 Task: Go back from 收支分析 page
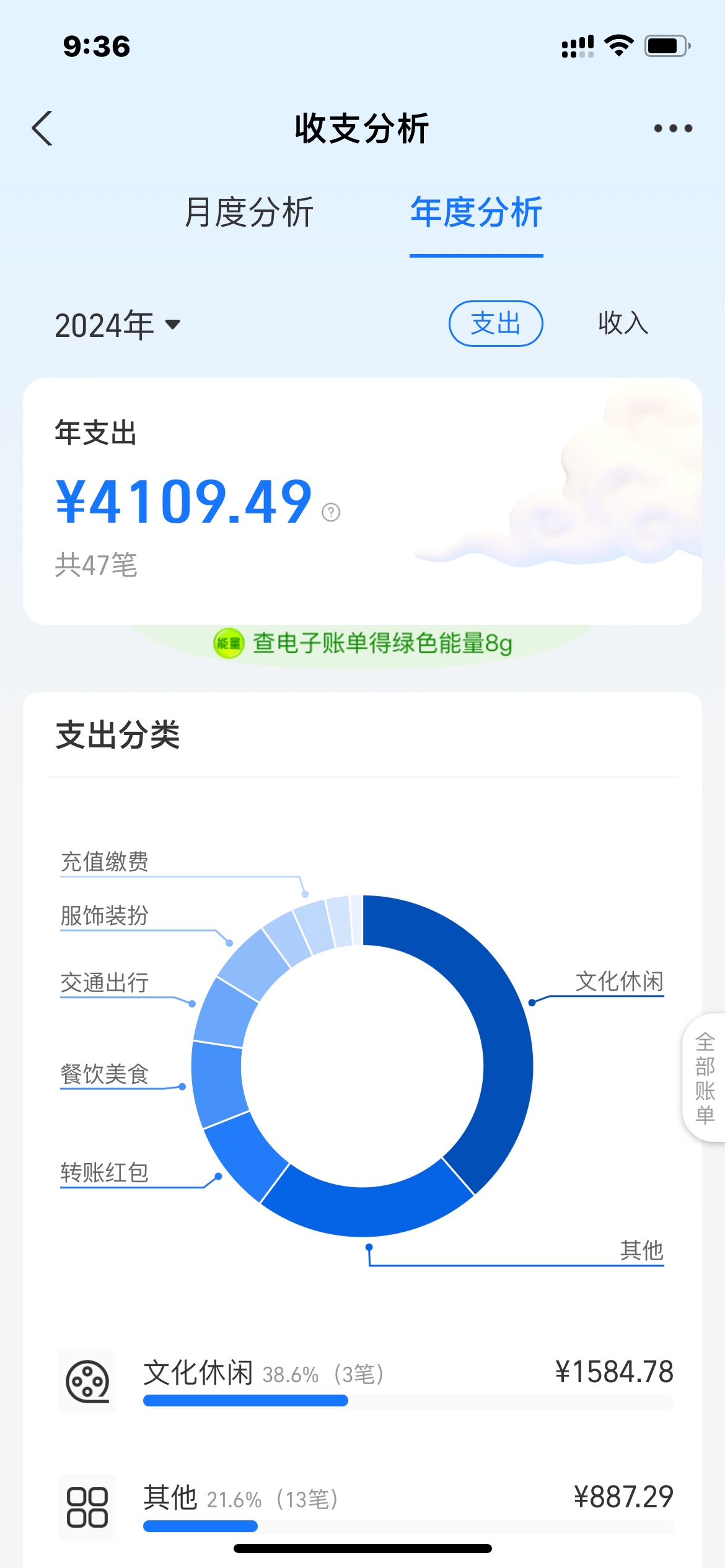click(x=42, y=128)
